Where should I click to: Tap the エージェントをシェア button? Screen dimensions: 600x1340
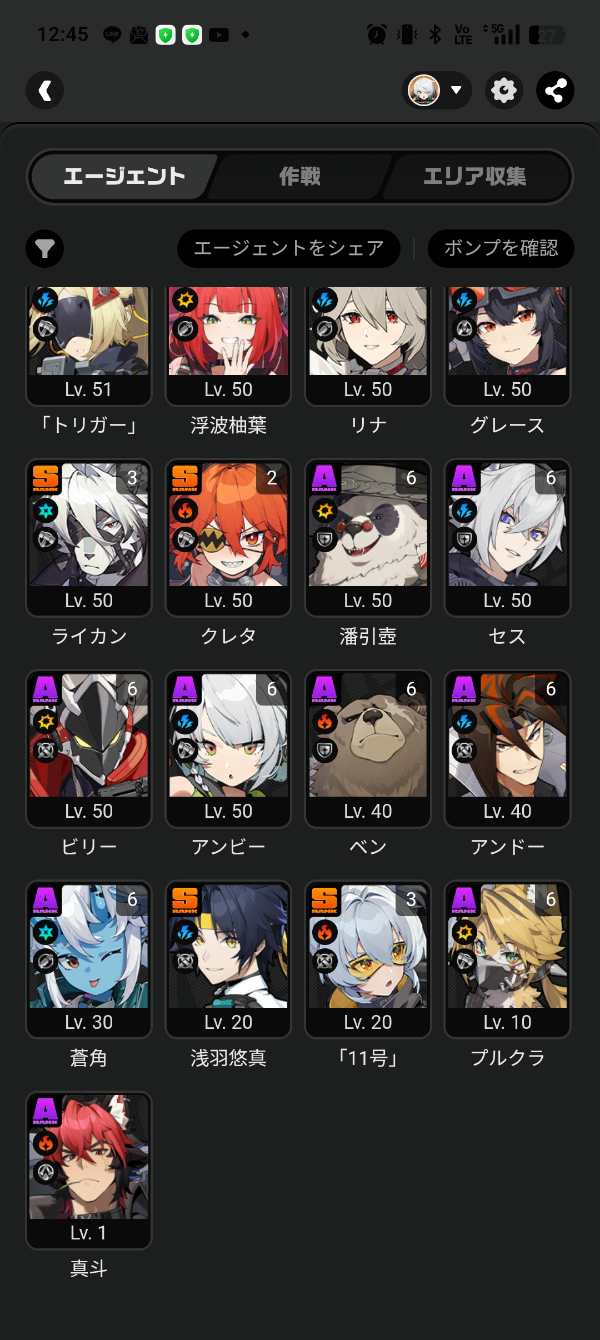click(x=288, y=249)
